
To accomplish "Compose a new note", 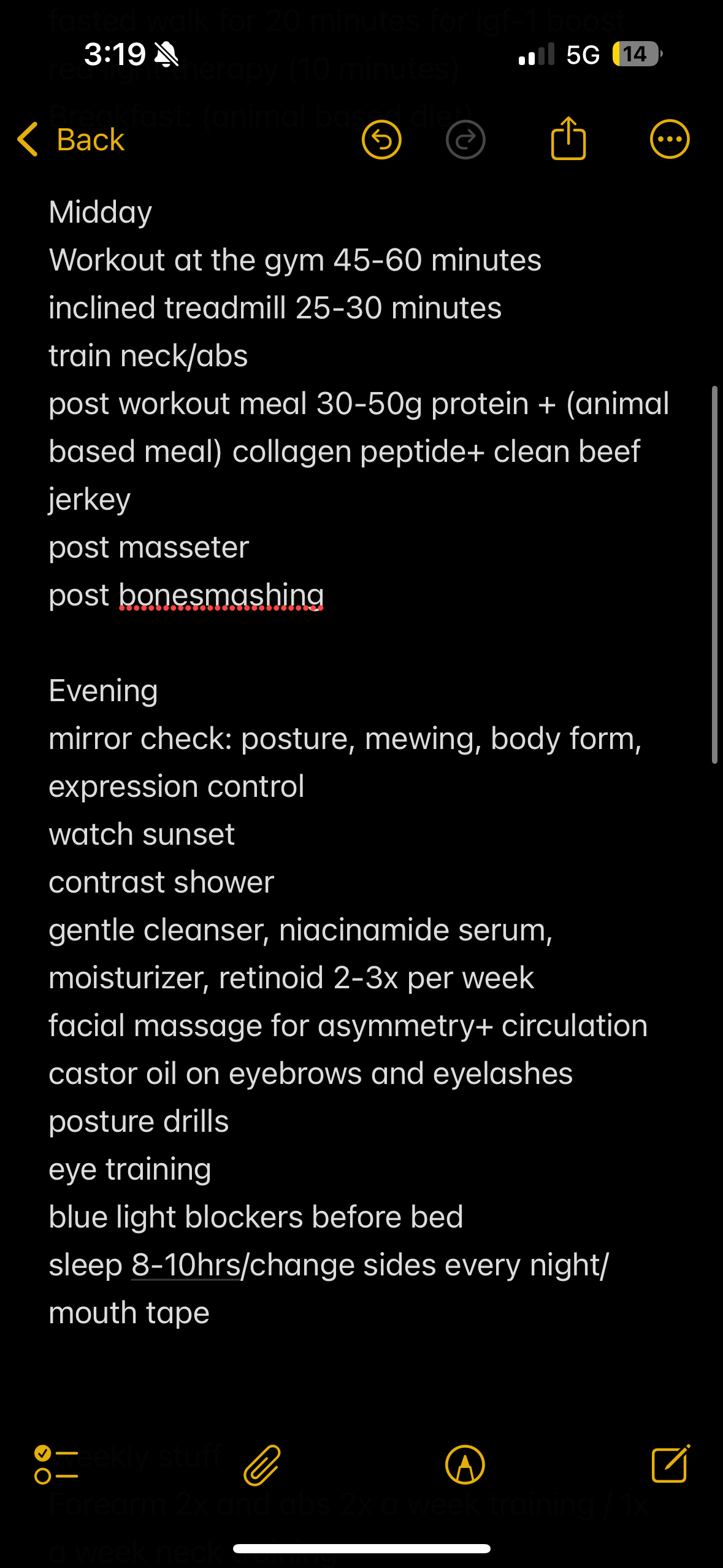I will 670,1464.
